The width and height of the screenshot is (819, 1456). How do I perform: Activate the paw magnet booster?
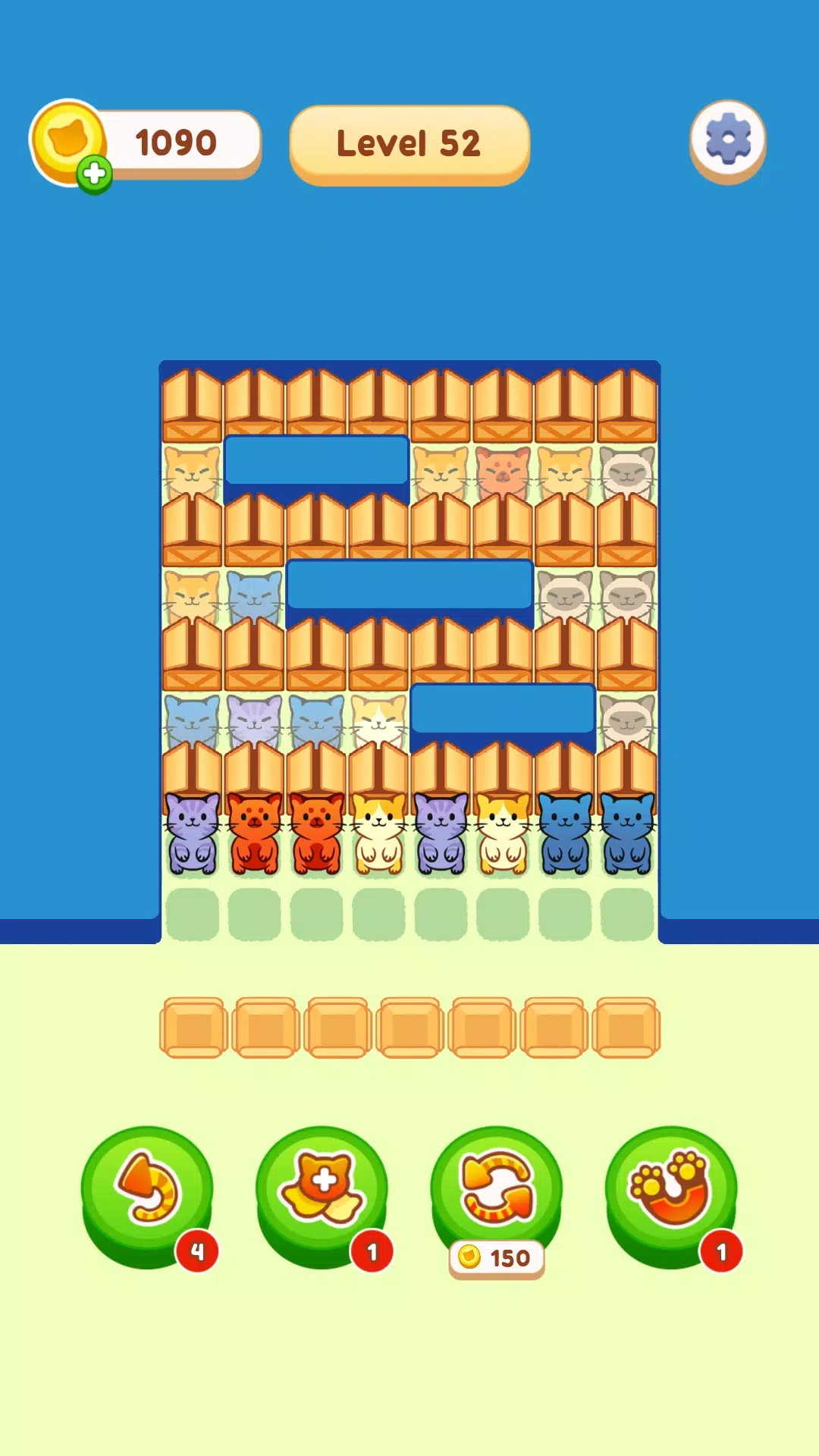671,1193
